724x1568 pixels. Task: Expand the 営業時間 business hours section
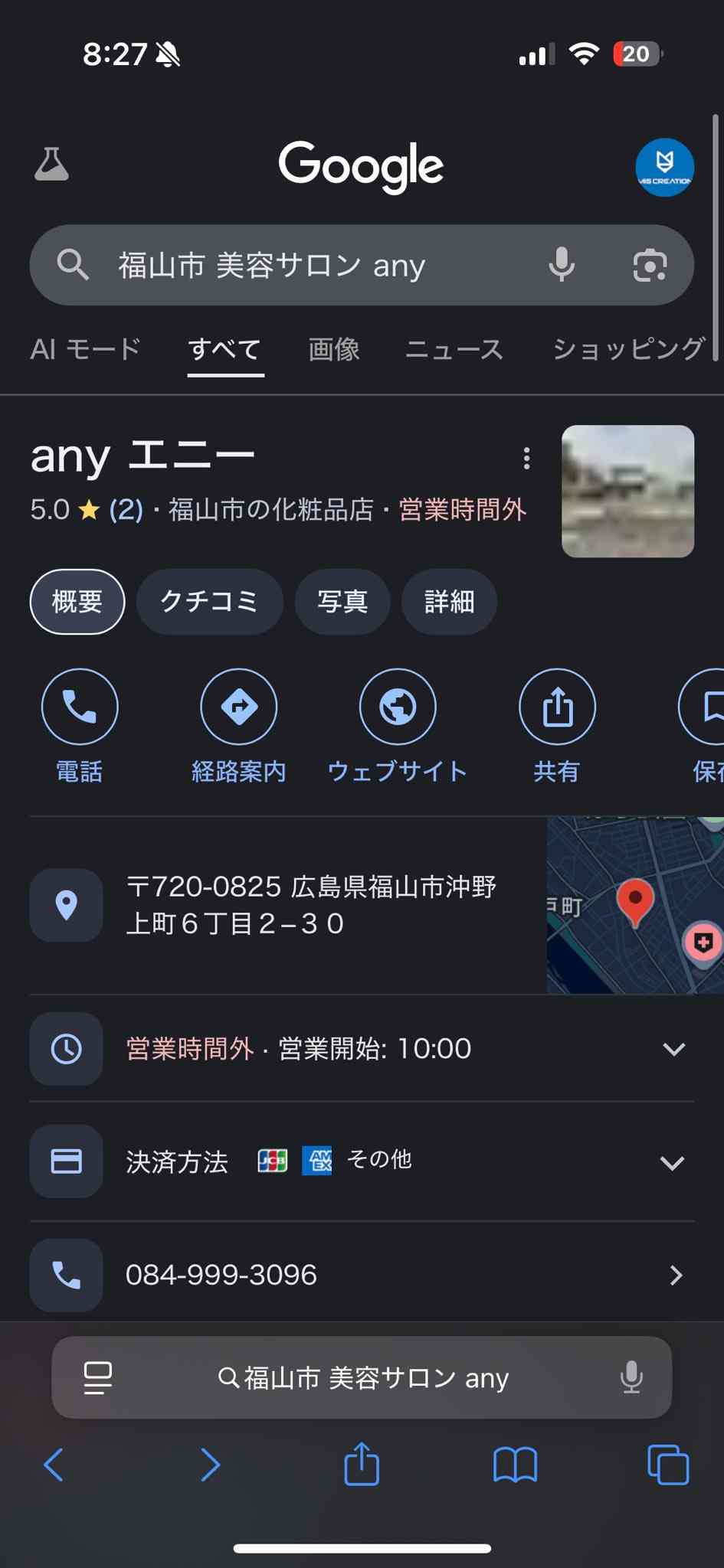[x=673, y=1048]
